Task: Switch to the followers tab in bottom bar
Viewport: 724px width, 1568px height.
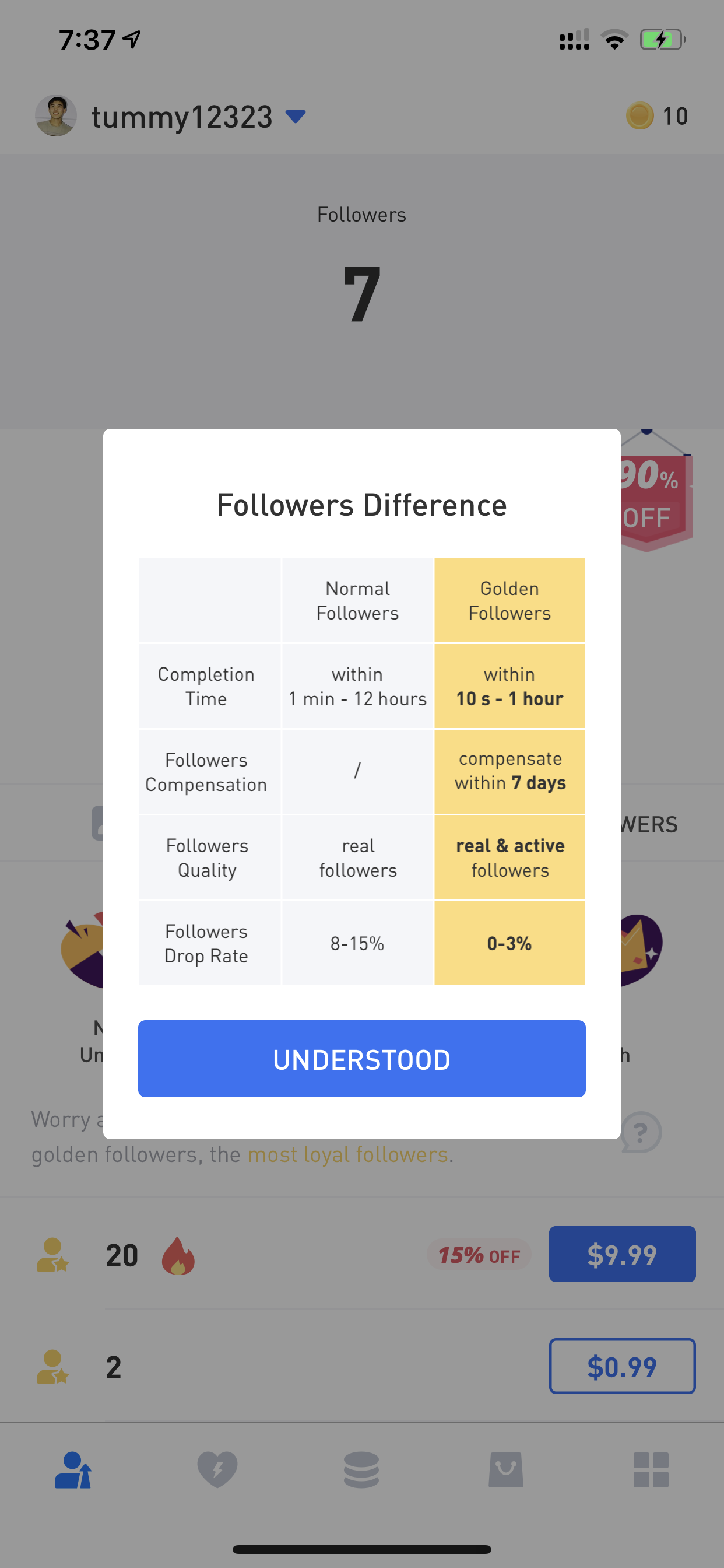Action: coord(73,1470)
